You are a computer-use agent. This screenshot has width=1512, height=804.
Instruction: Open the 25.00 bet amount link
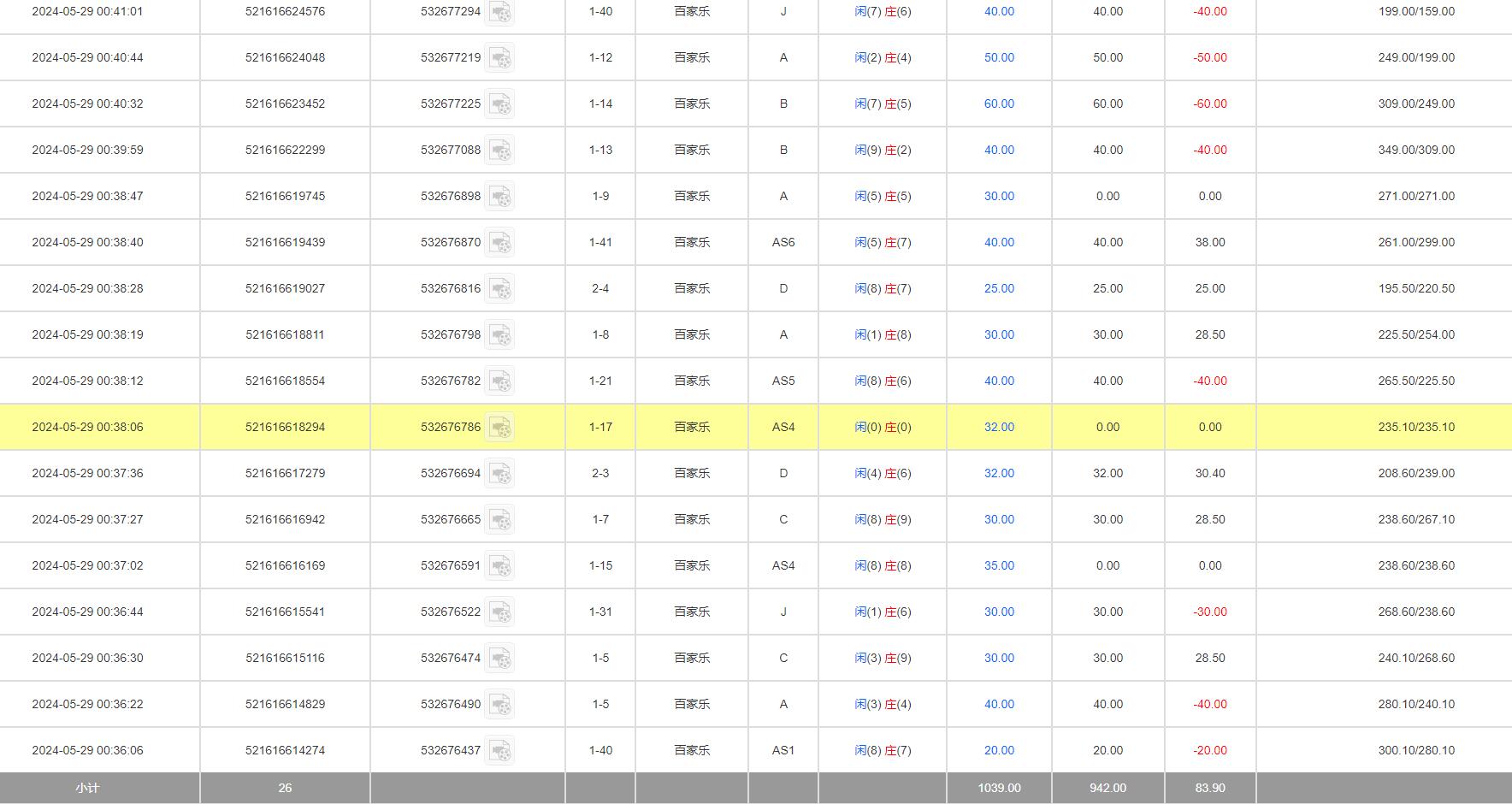coord(999,288)
